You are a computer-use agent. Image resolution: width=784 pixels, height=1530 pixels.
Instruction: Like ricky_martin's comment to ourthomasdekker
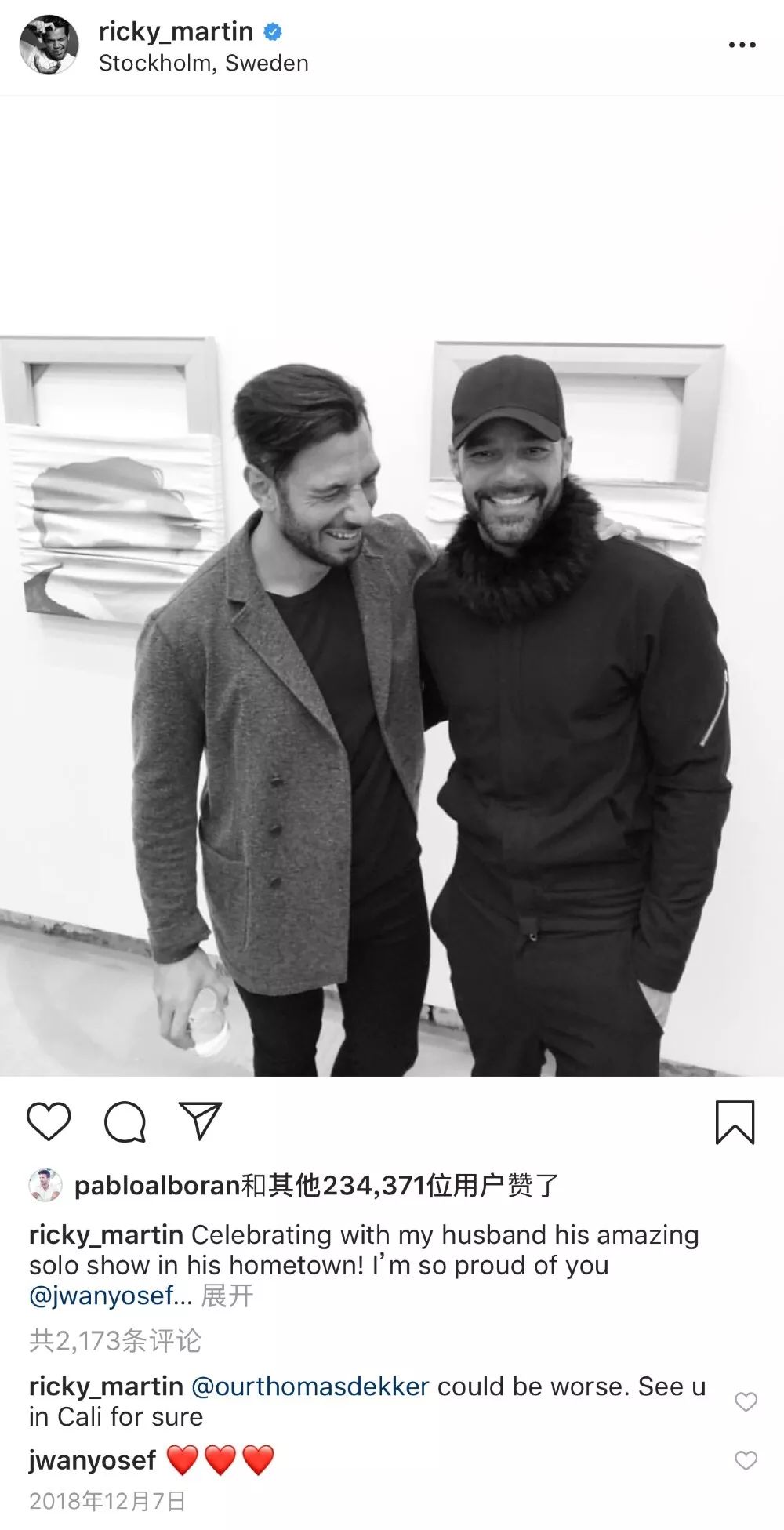point(746,1401)
